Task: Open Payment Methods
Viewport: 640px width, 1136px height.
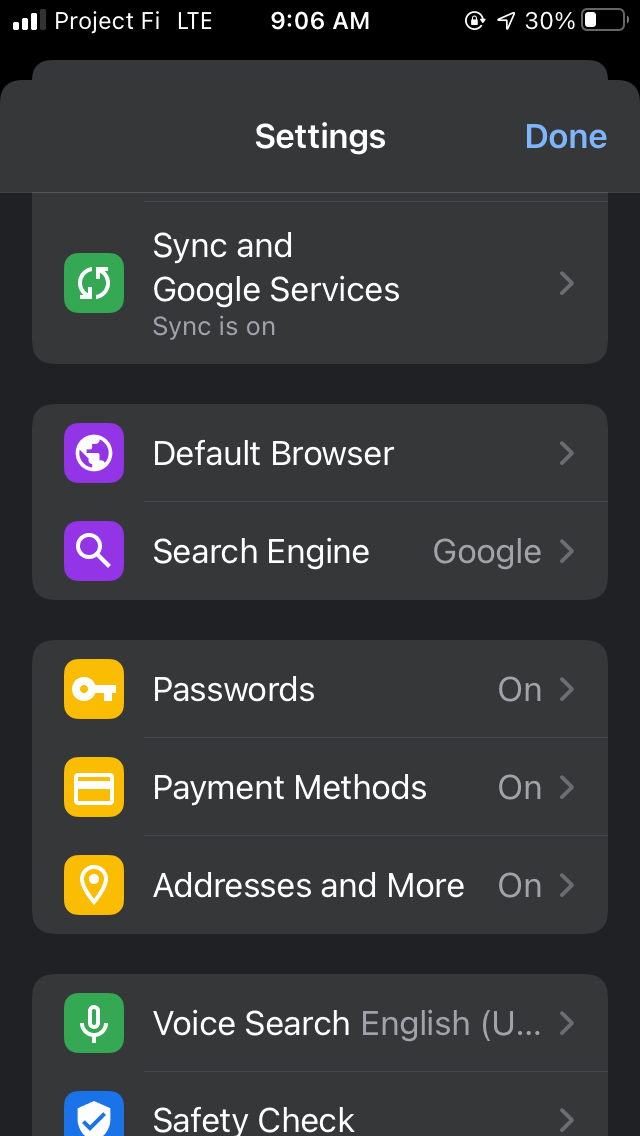Action: [x=320, y=787]
